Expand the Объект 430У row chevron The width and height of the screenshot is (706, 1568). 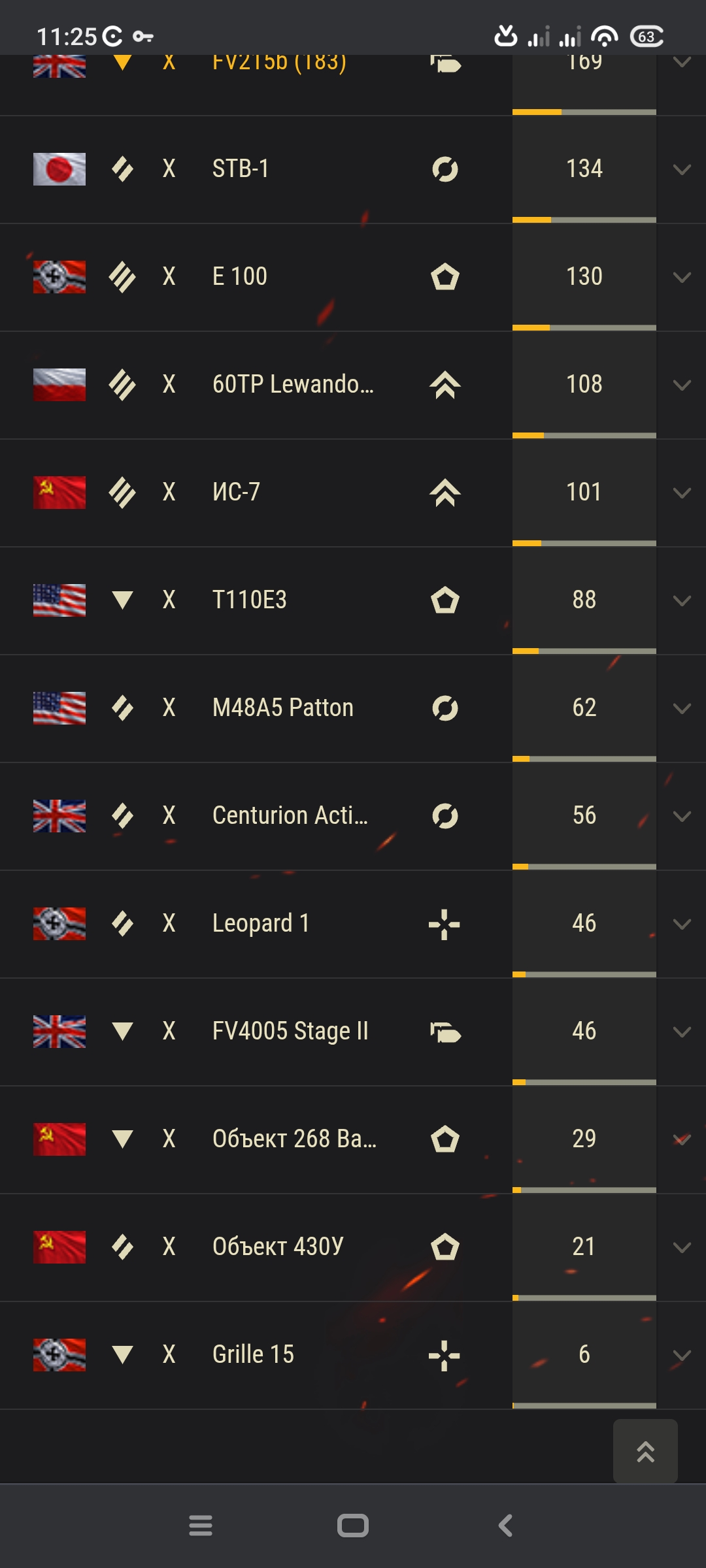tap(682, 1248)
